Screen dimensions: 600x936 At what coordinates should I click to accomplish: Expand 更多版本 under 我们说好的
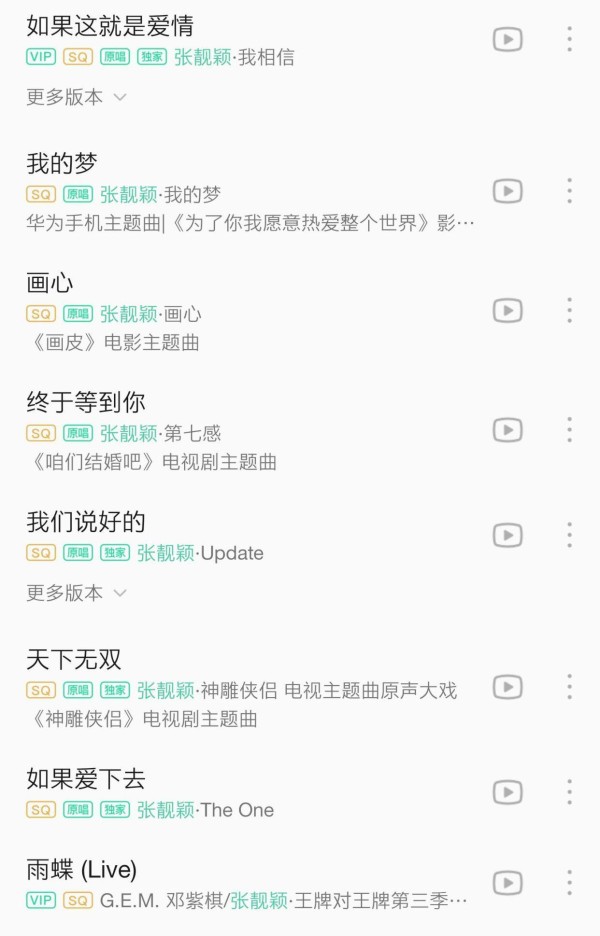(x=76, y=593)
